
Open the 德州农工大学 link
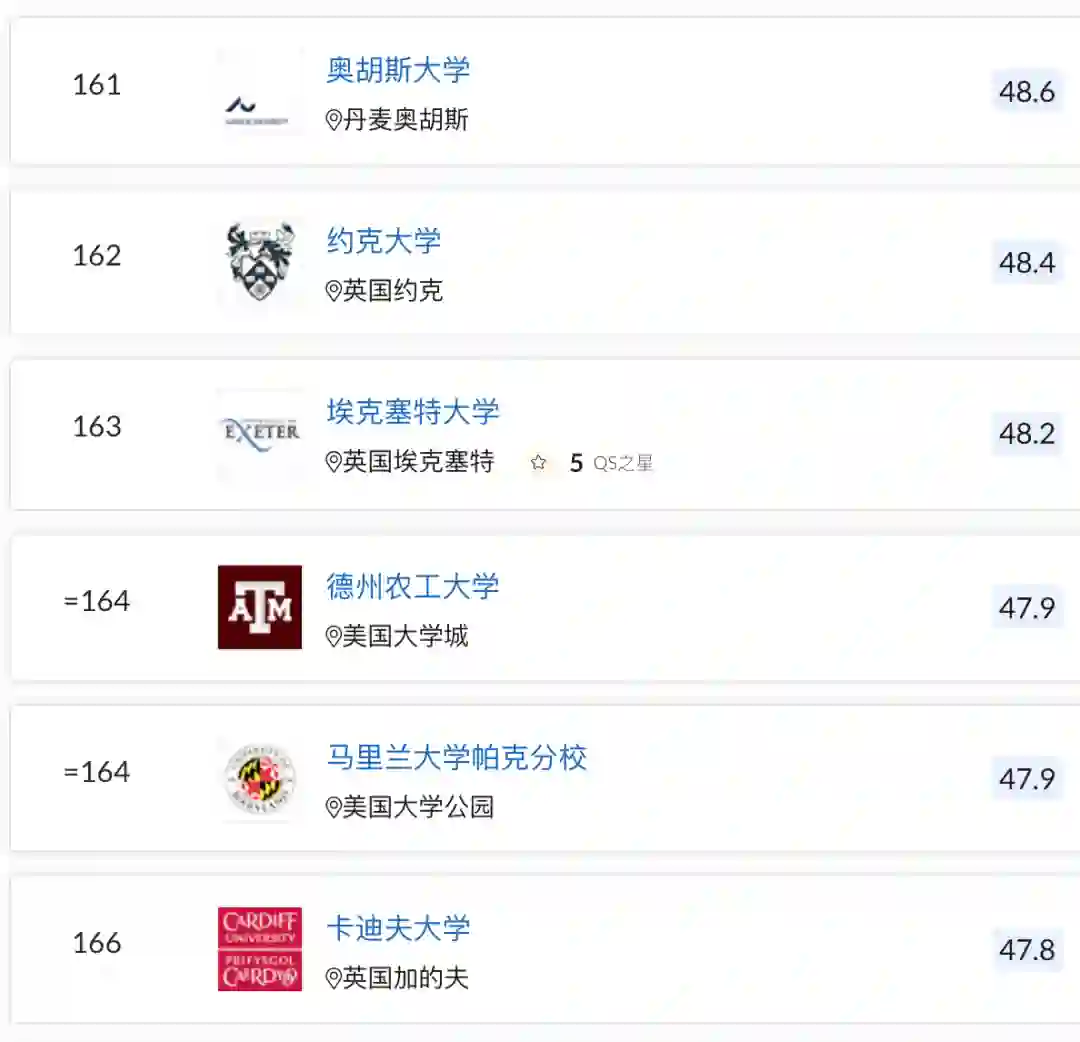[412, 586]
